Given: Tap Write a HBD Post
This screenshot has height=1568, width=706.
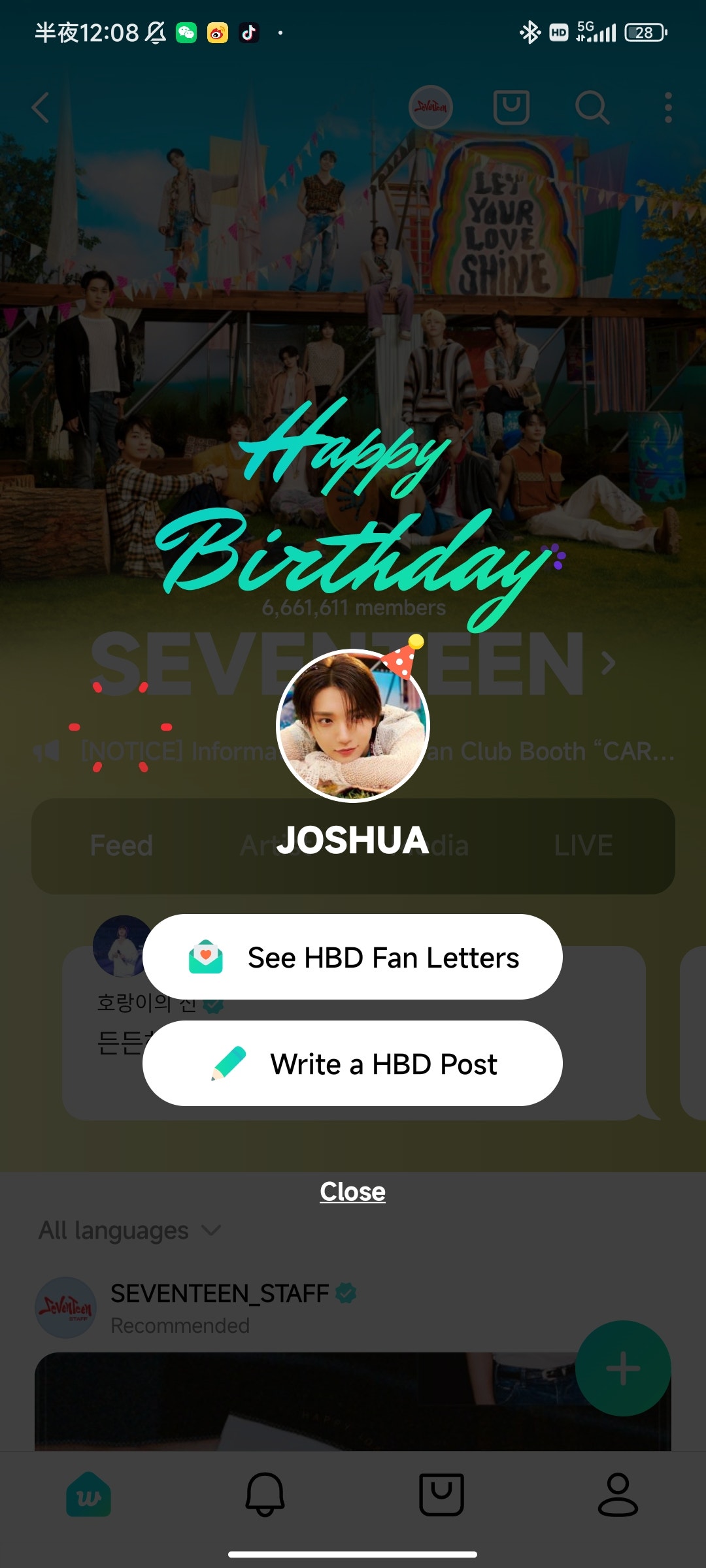Looking at the screenshot, I should 353,1064.
